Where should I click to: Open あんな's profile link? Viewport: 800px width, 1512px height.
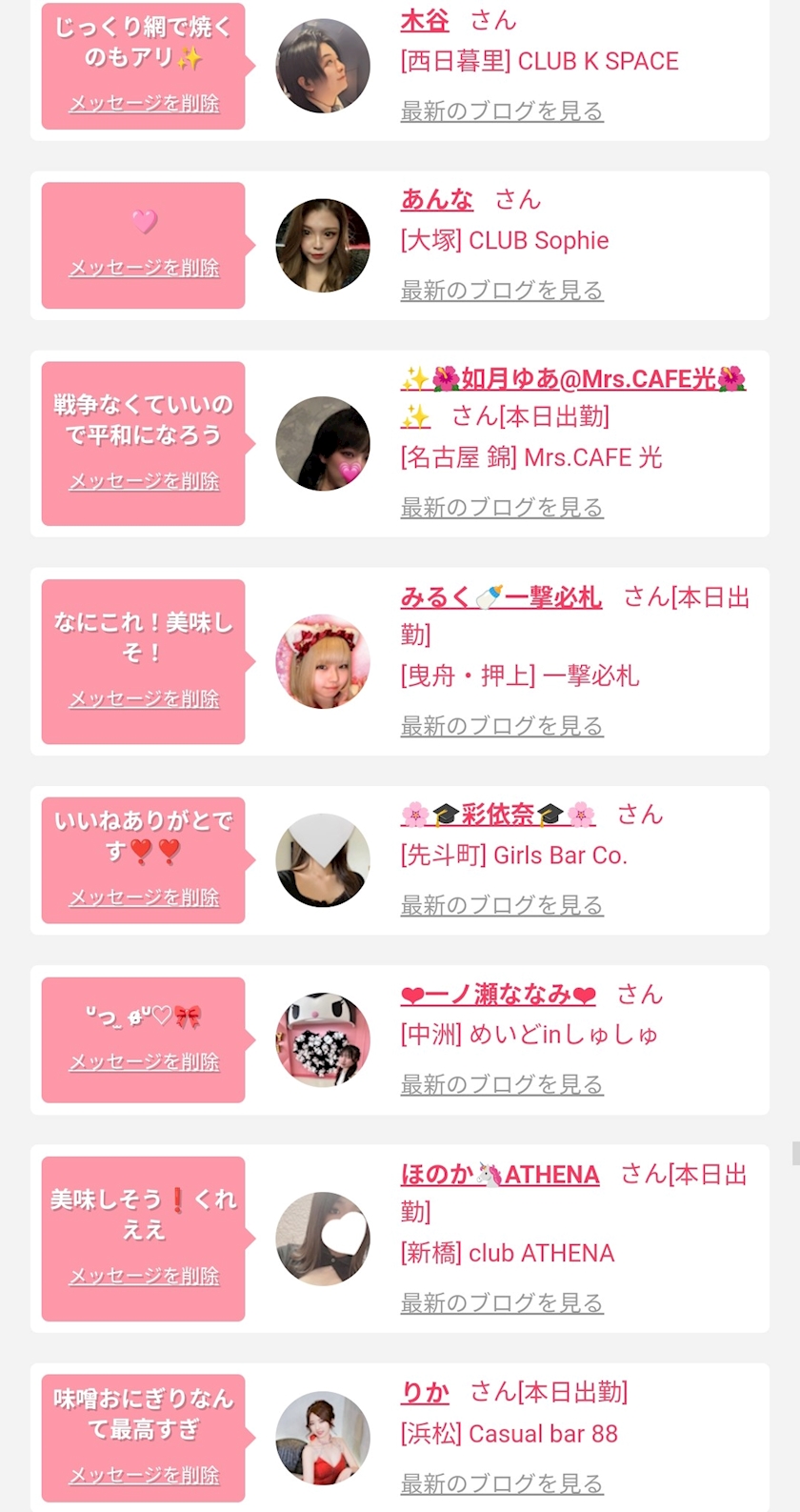point(437,199)
